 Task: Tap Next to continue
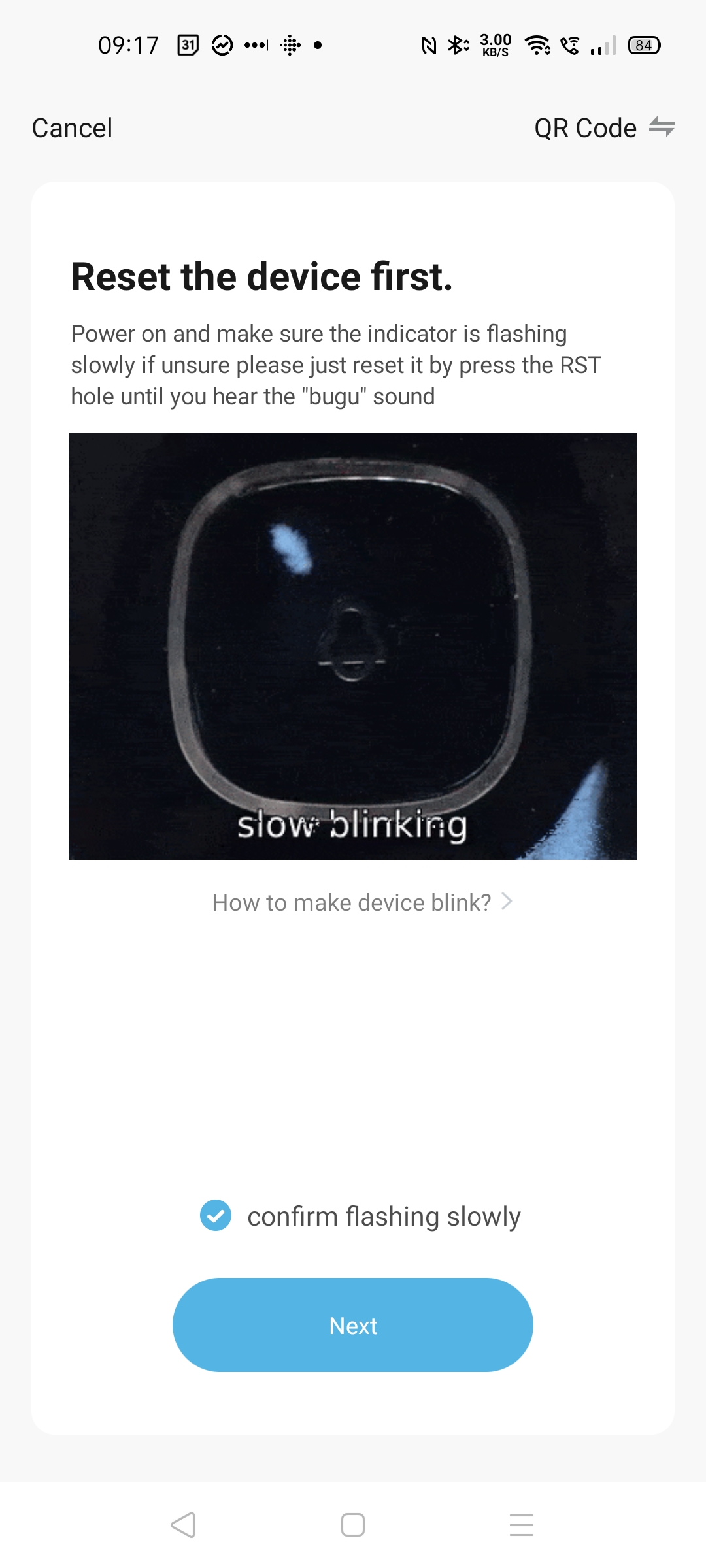point(353,1325)
